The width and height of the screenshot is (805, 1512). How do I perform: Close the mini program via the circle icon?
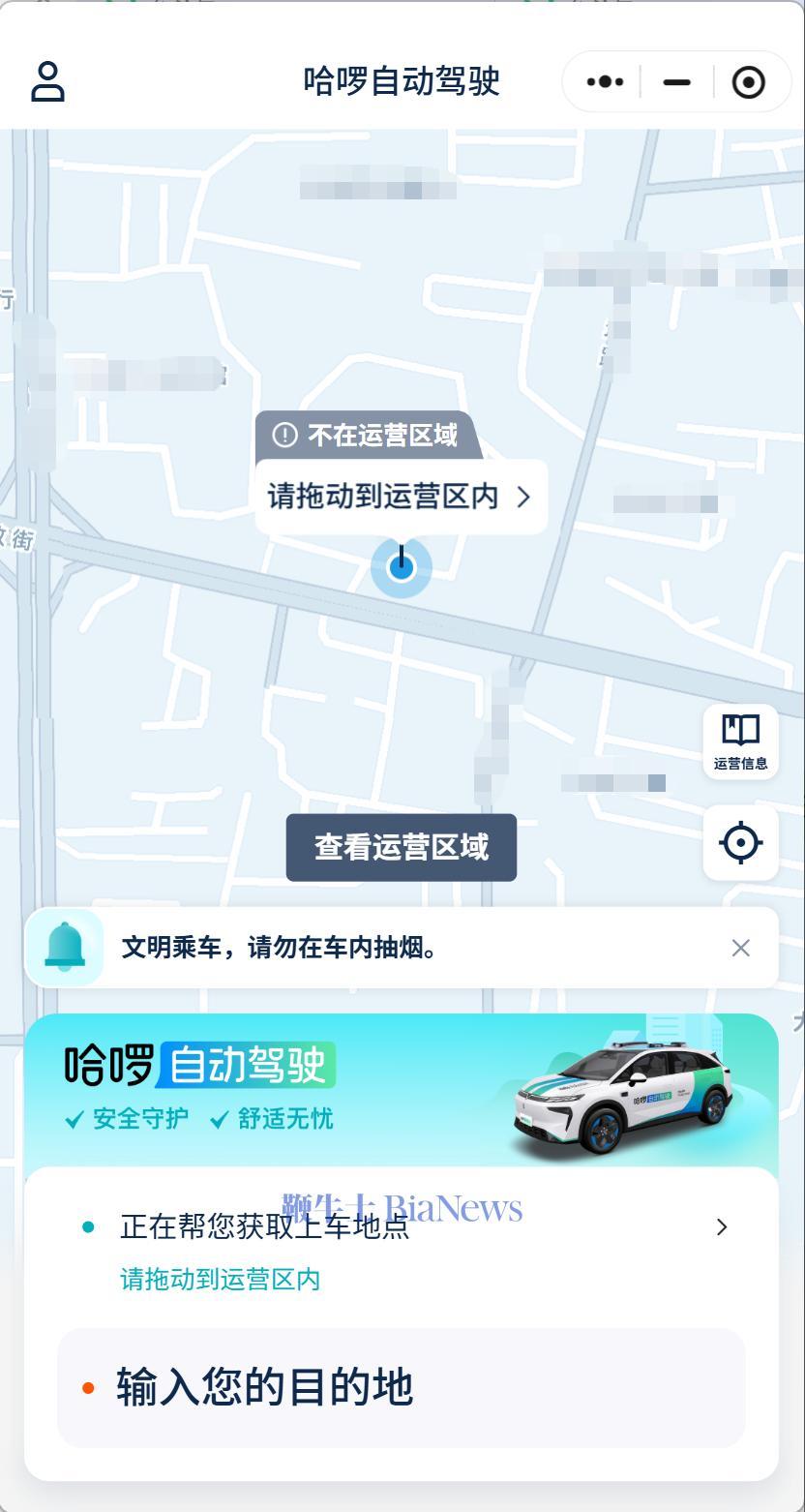point(748,82)
